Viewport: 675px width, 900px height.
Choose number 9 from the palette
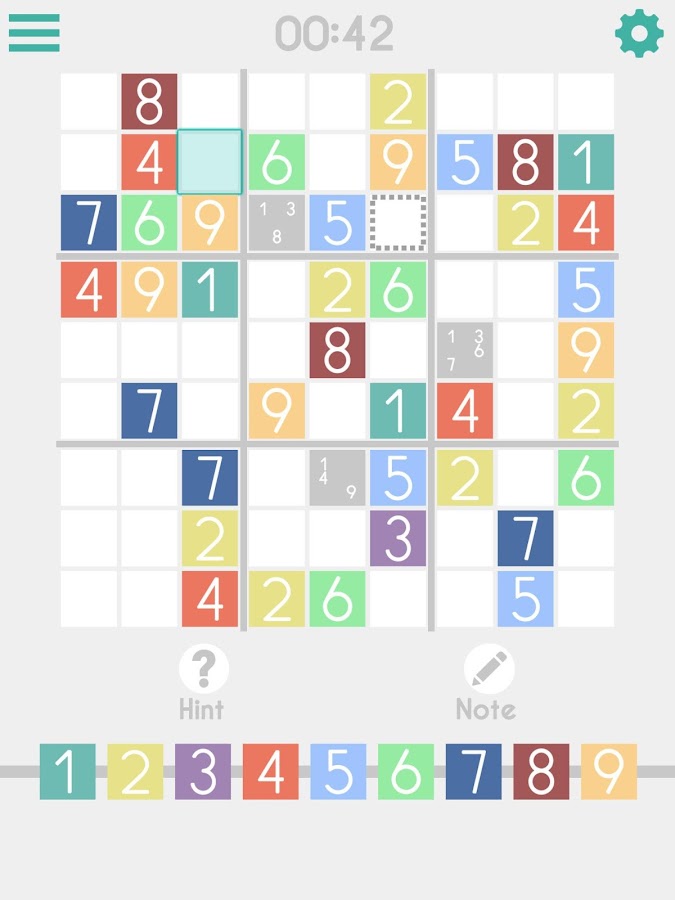609,771
